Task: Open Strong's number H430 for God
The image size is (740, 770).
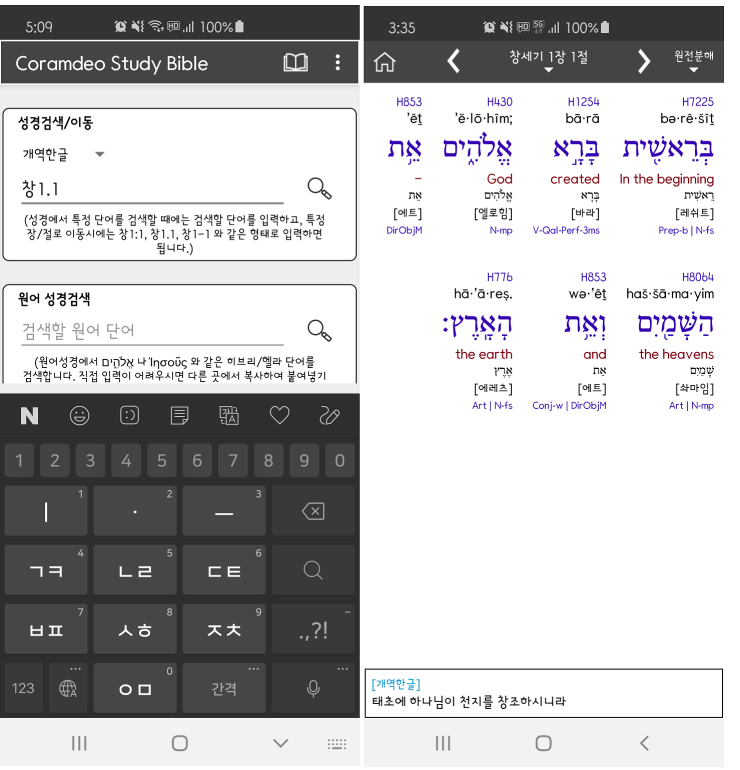Action: 499,102
